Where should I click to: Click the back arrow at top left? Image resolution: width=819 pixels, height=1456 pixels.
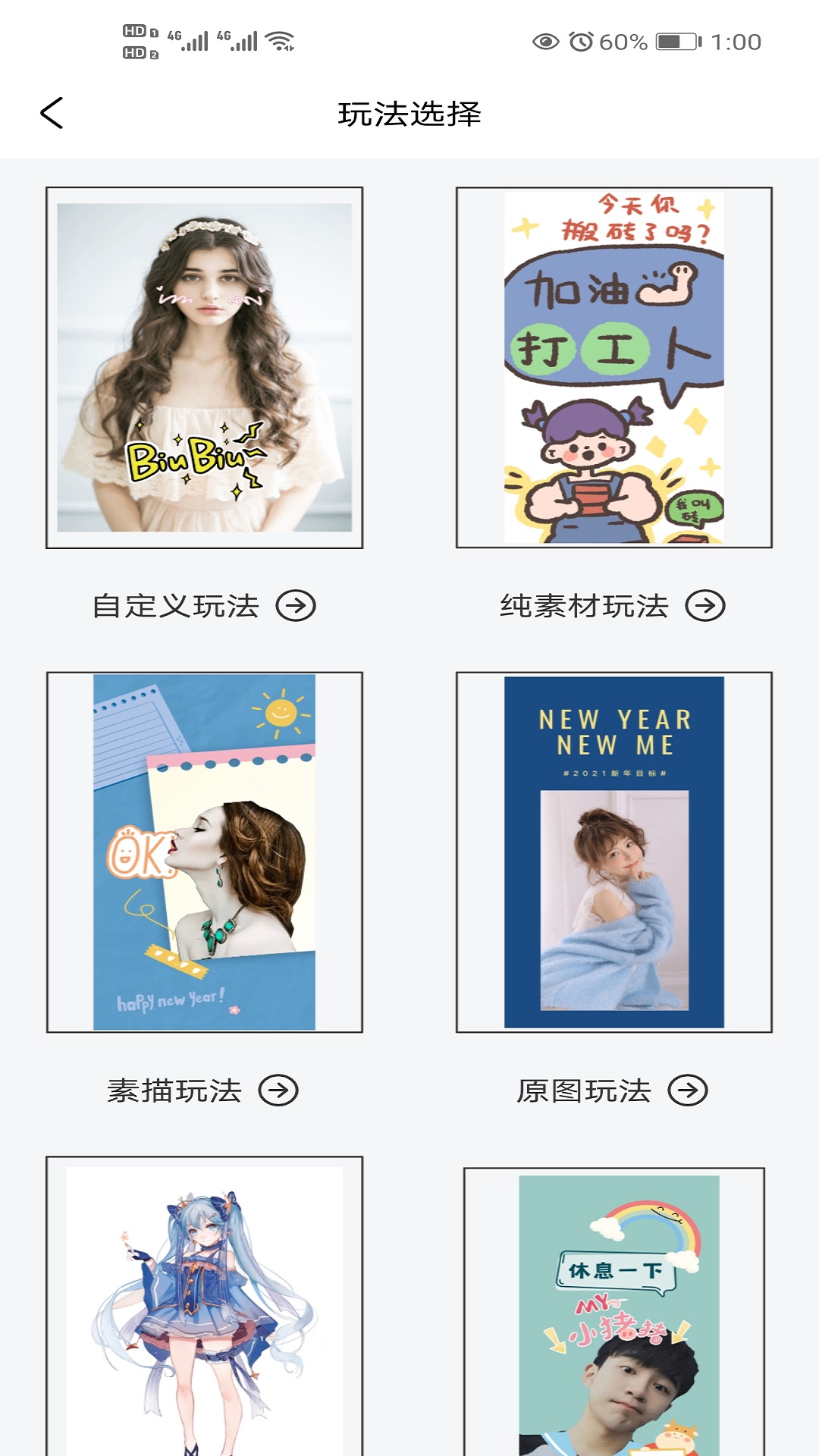(x=51, y=114)
